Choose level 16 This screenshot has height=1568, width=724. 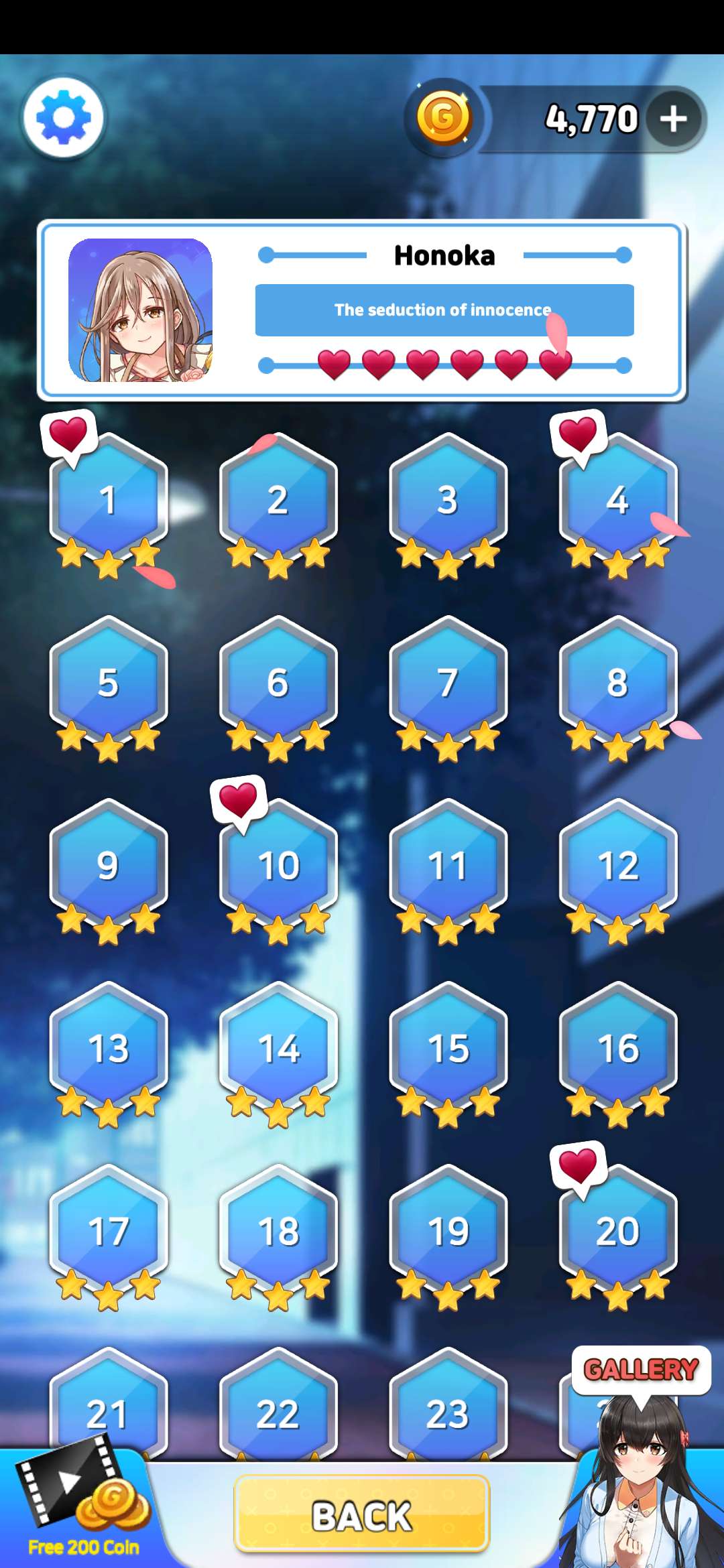(x=617, y=1049)
